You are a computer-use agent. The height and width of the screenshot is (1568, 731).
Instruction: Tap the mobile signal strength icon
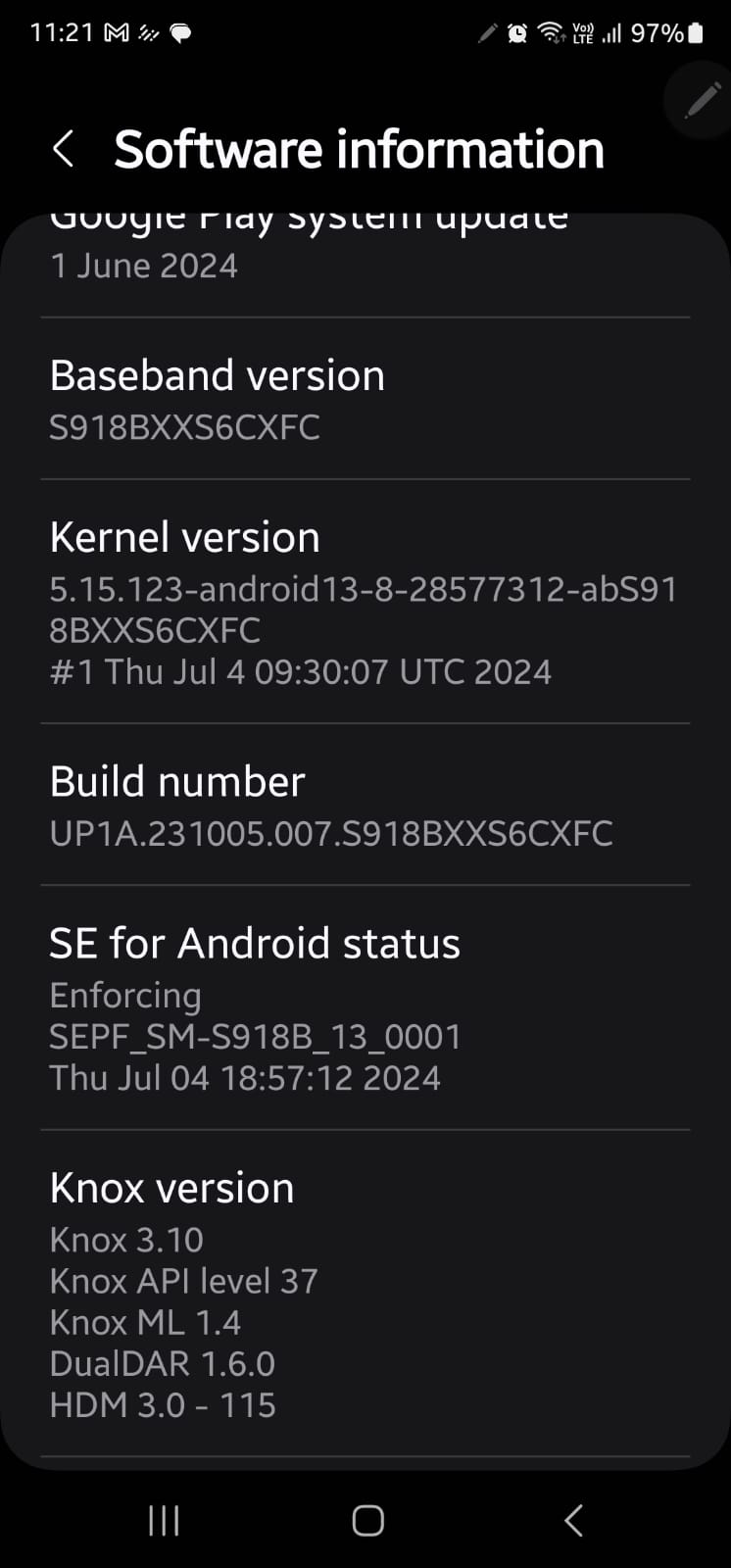coord(612,31)
